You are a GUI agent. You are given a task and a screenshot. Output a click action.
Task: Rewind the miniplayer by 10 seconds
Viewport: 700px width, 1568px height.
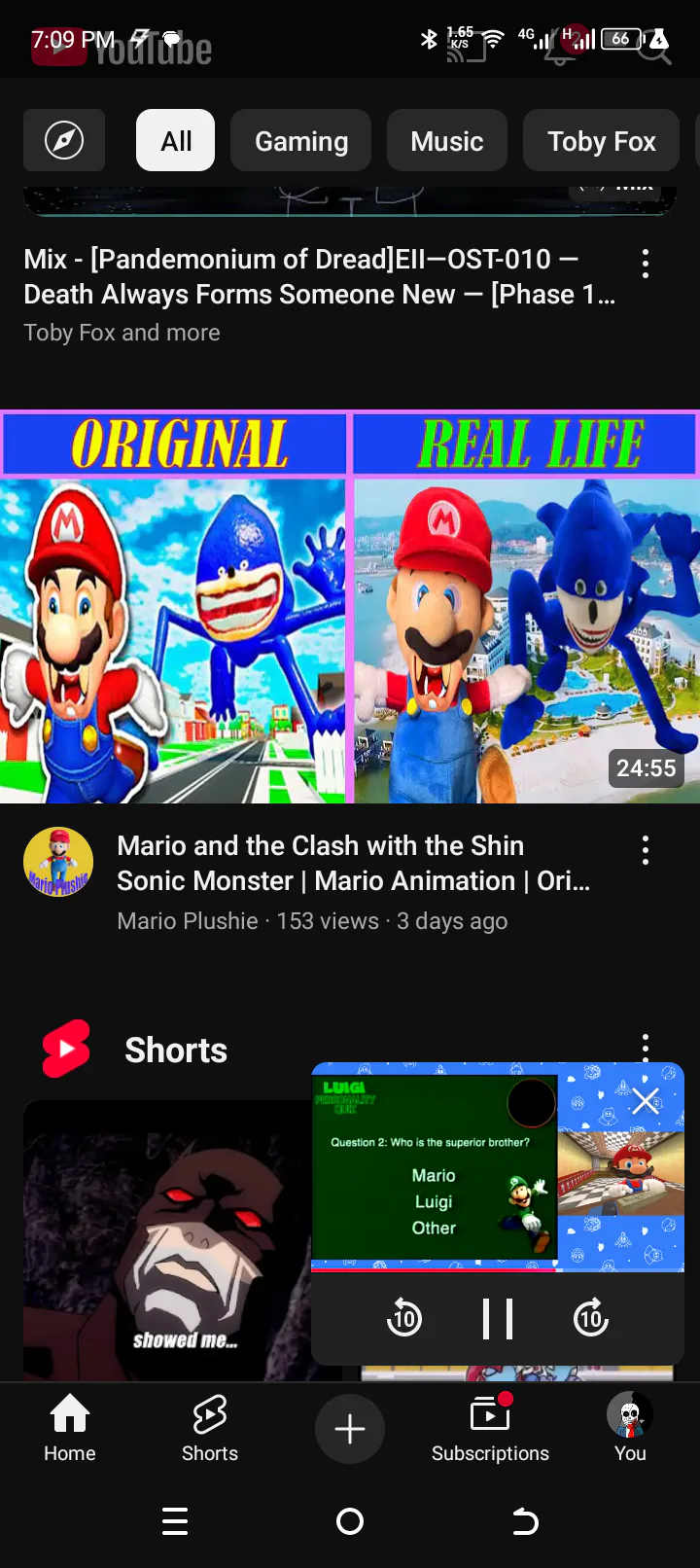[x=404, y=1319]
